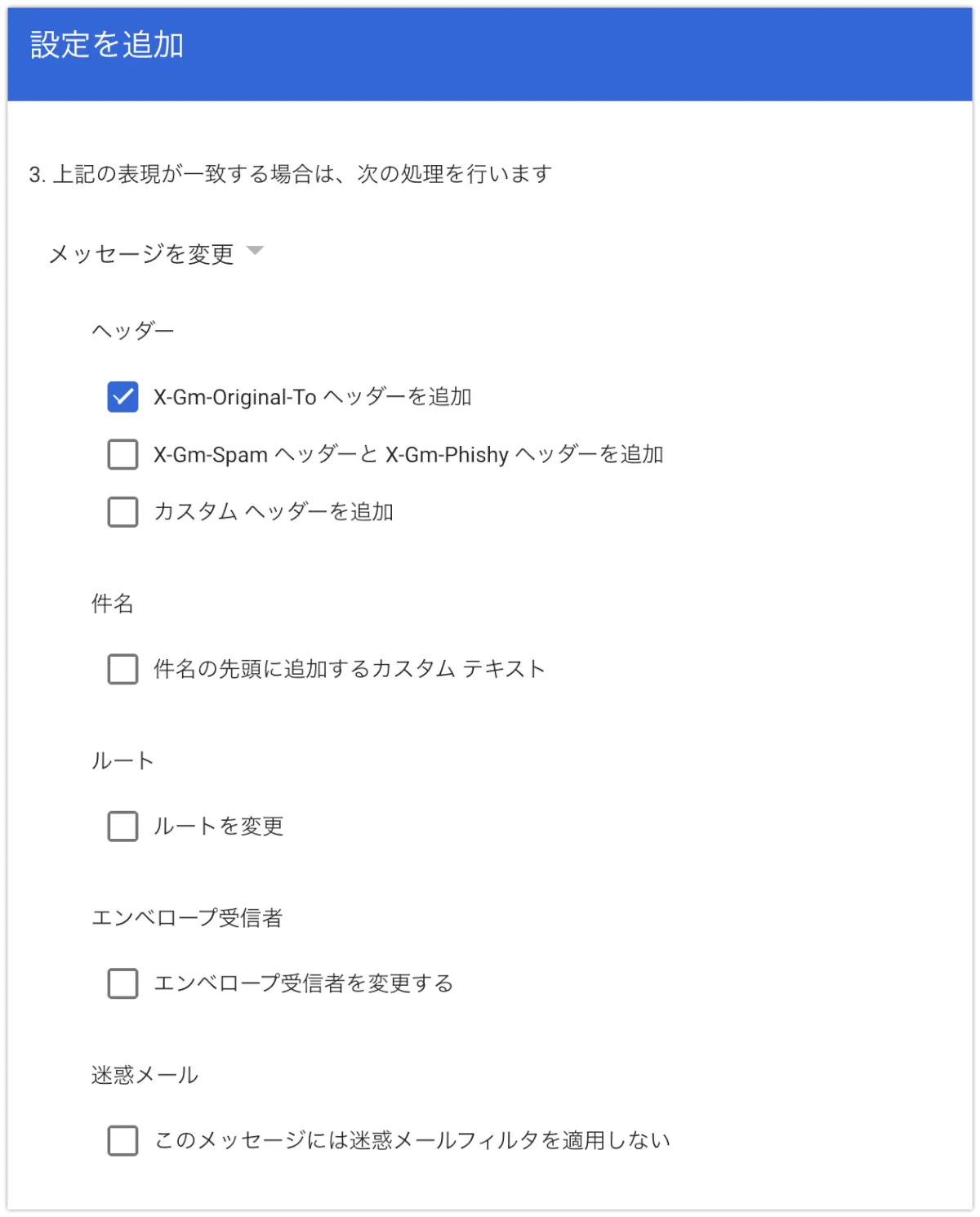980x1217 pixels.
Task: Check このメッセージには迷惑メールフィルタを適用しない
Action: coord(122,1140)
